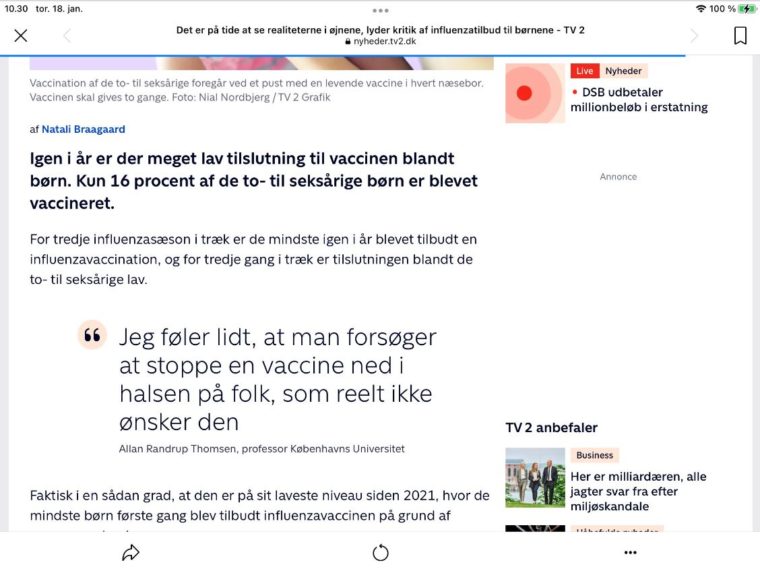Go back to previous page
This screenshot has width=760, height=571.
67,36
